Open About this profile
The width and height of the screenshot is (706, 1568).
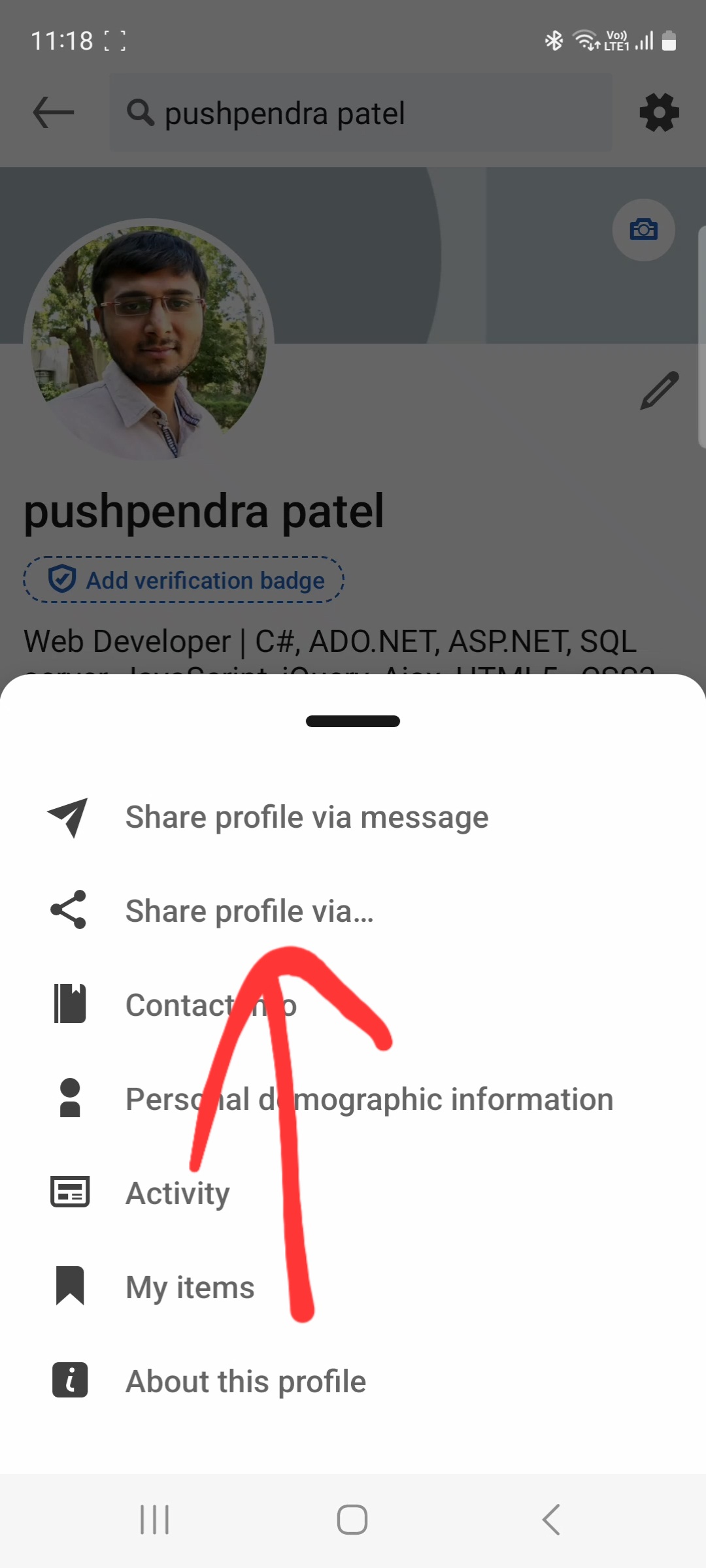[245, 1381]
